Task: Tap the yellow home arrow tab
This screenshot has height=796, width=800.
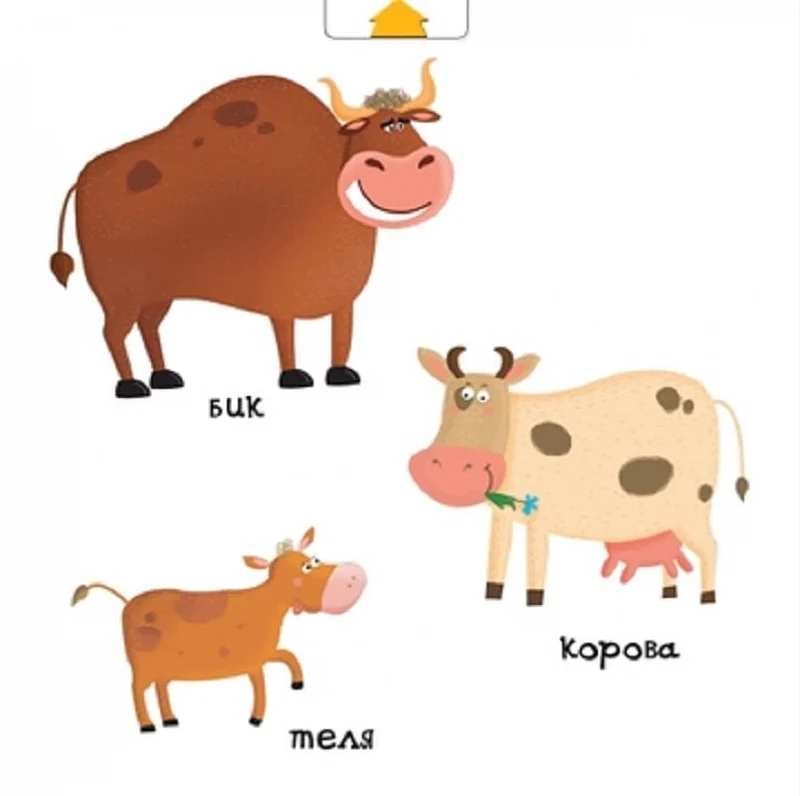Action: [397, 20]
